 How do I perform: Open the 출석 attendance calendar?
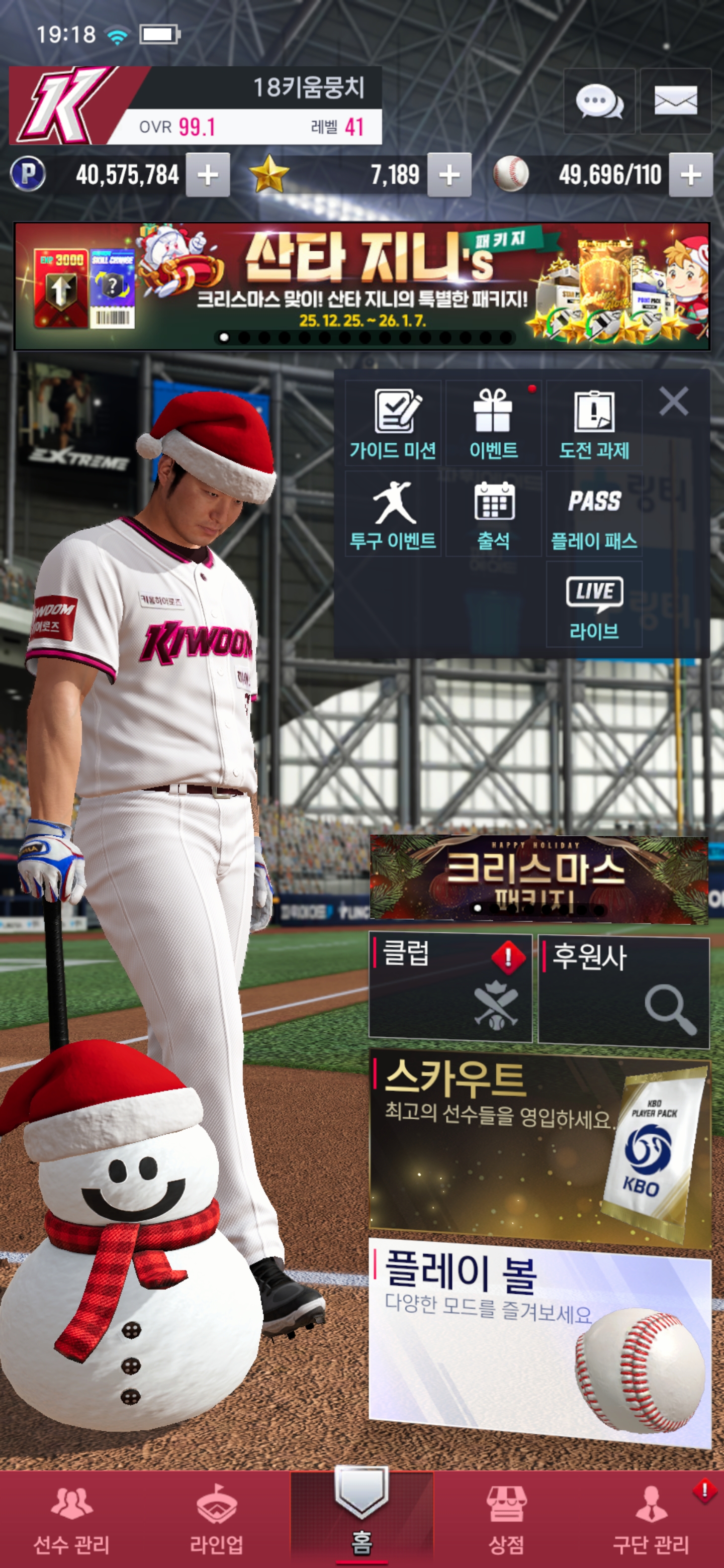(493, 514)
